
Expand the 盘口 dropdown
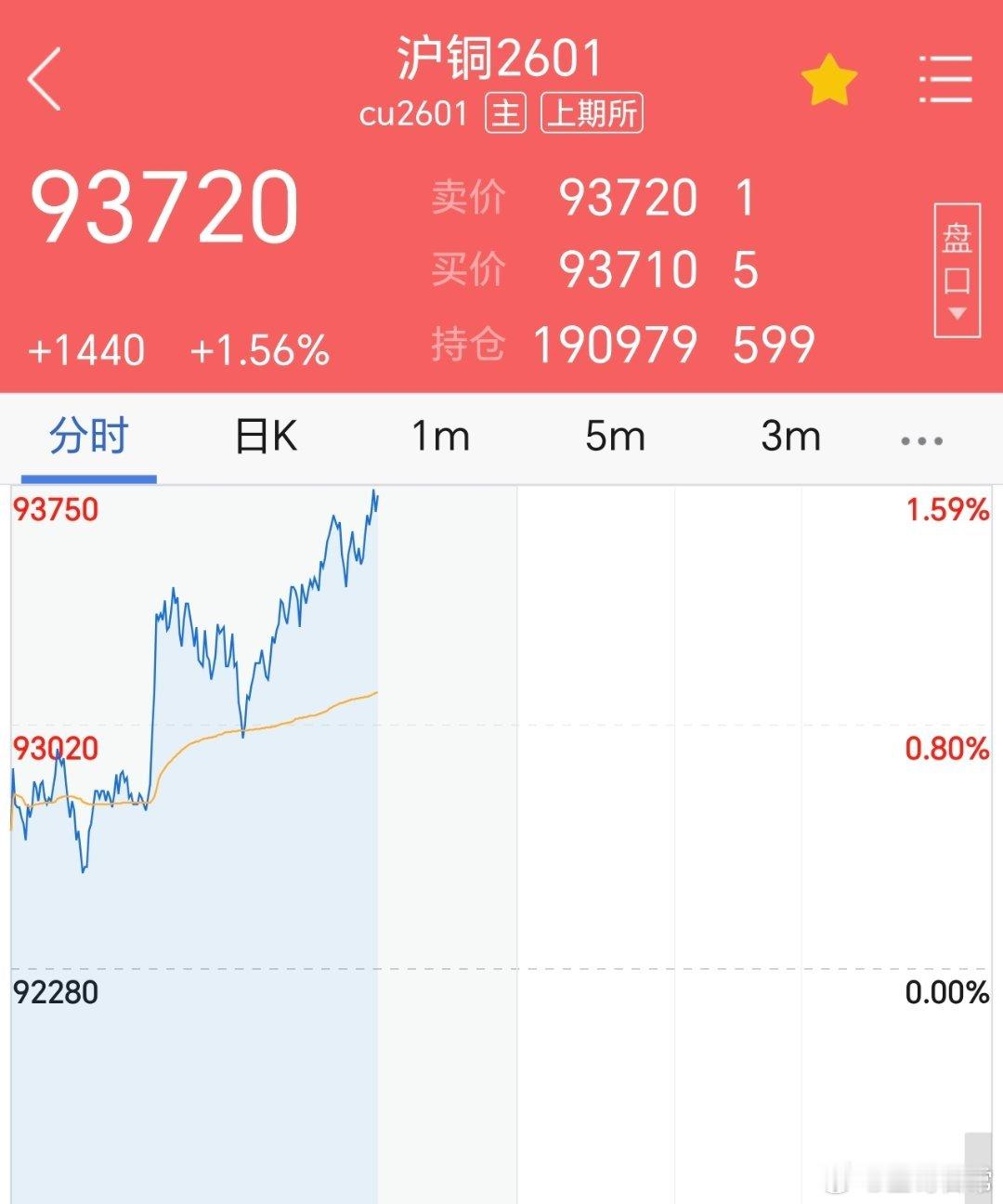[957, 269]
